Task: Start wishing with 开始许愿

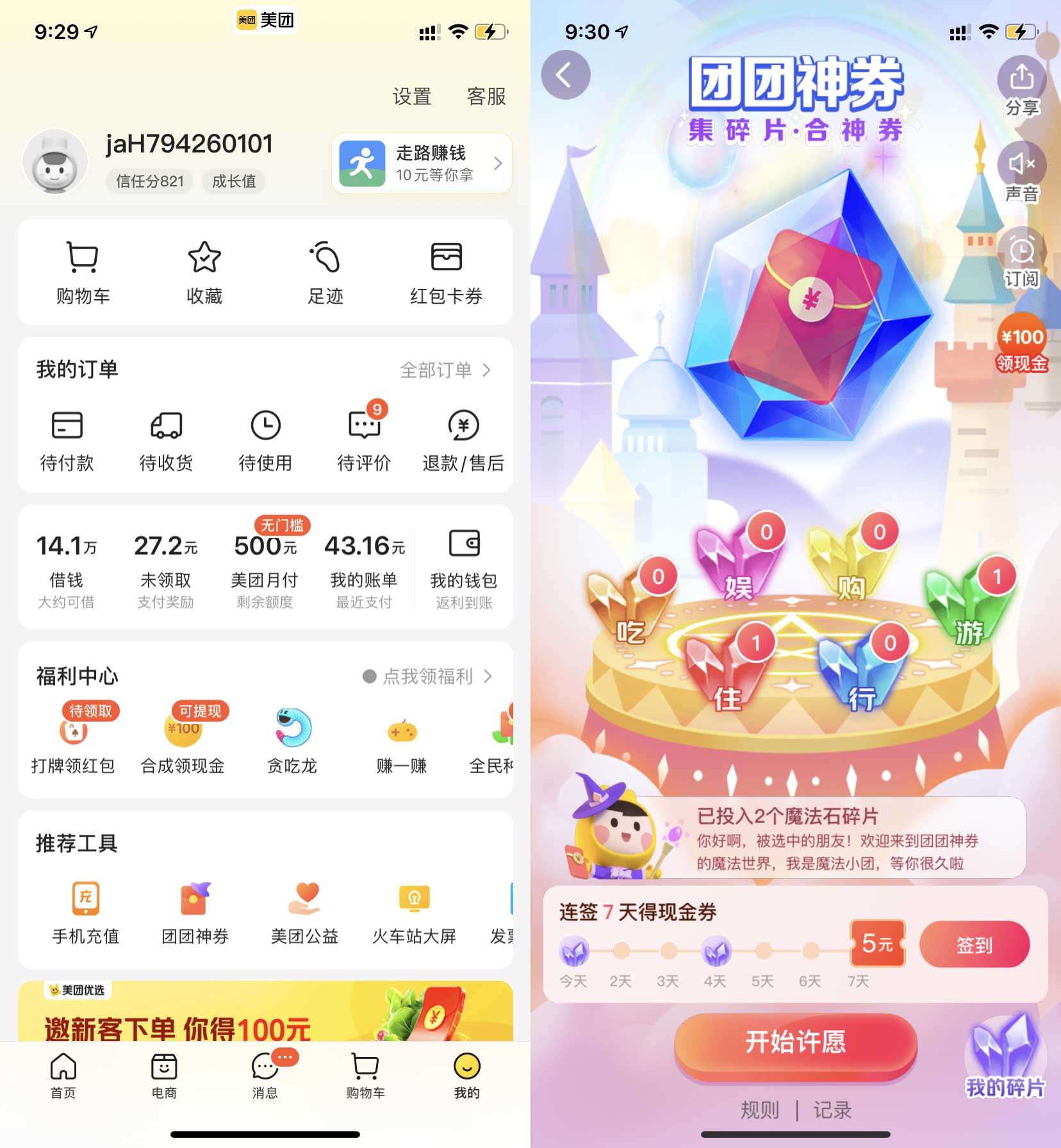Action: (x=795, y=1042)
